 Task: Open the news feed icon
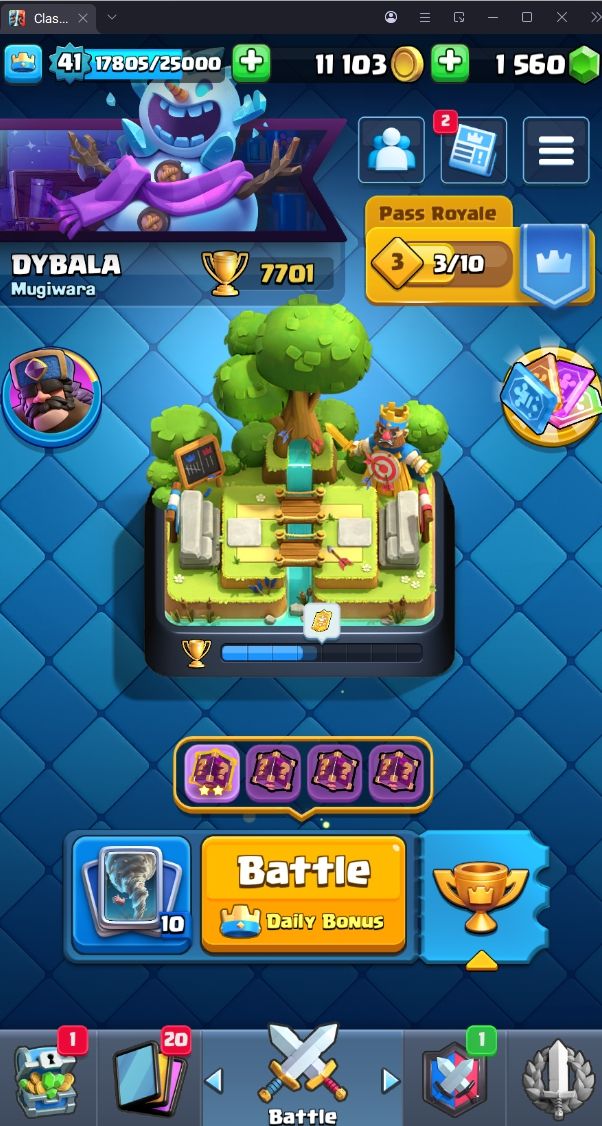tap(473, 151)
